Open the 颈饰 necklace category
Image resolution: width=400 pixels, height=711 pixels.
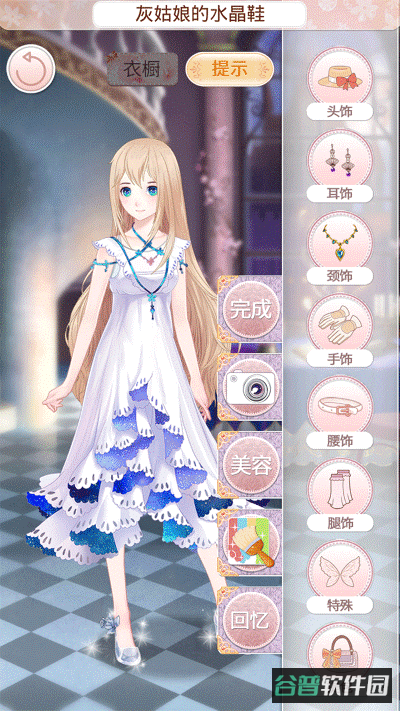pyautogui.click(x=340, y=248)
